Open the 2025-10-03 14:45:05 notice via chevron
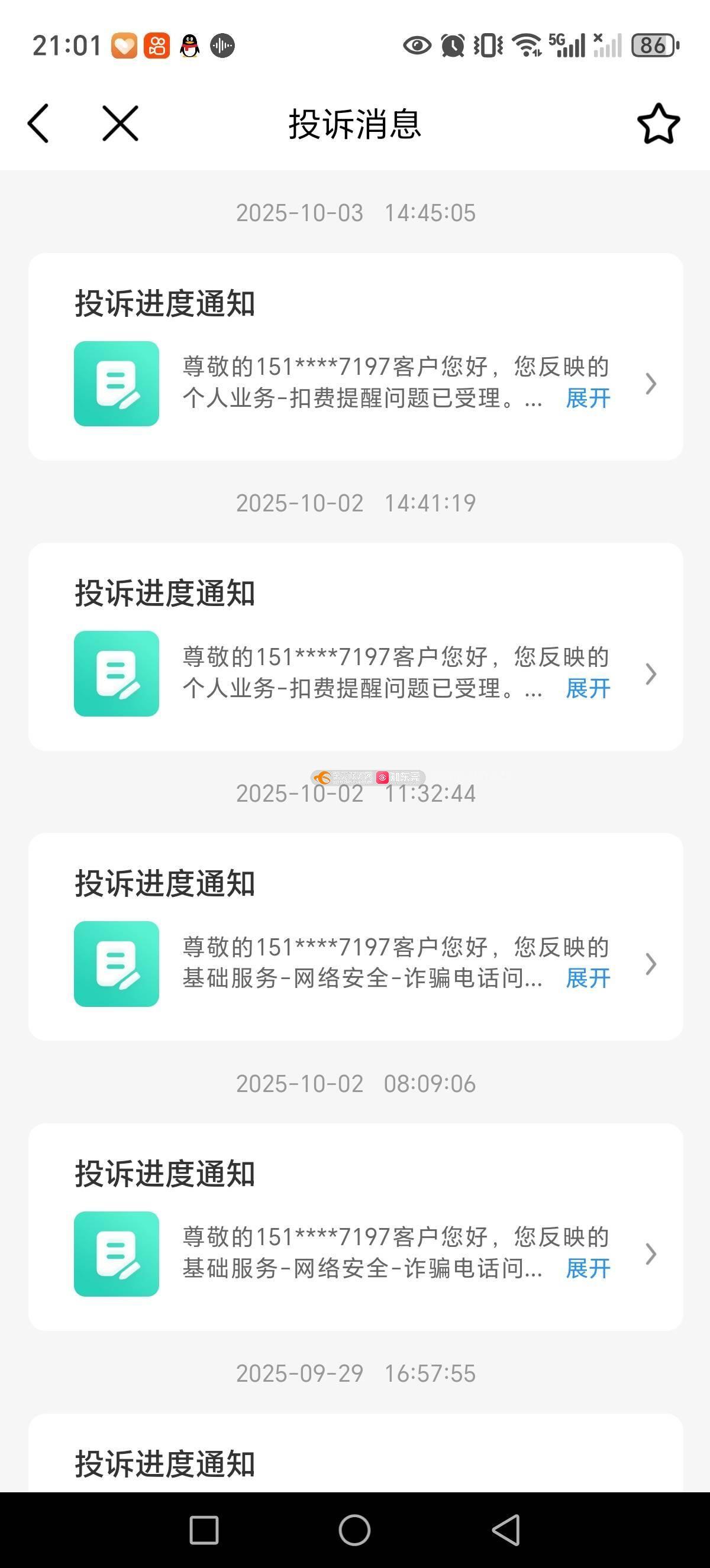 (651, 384)
